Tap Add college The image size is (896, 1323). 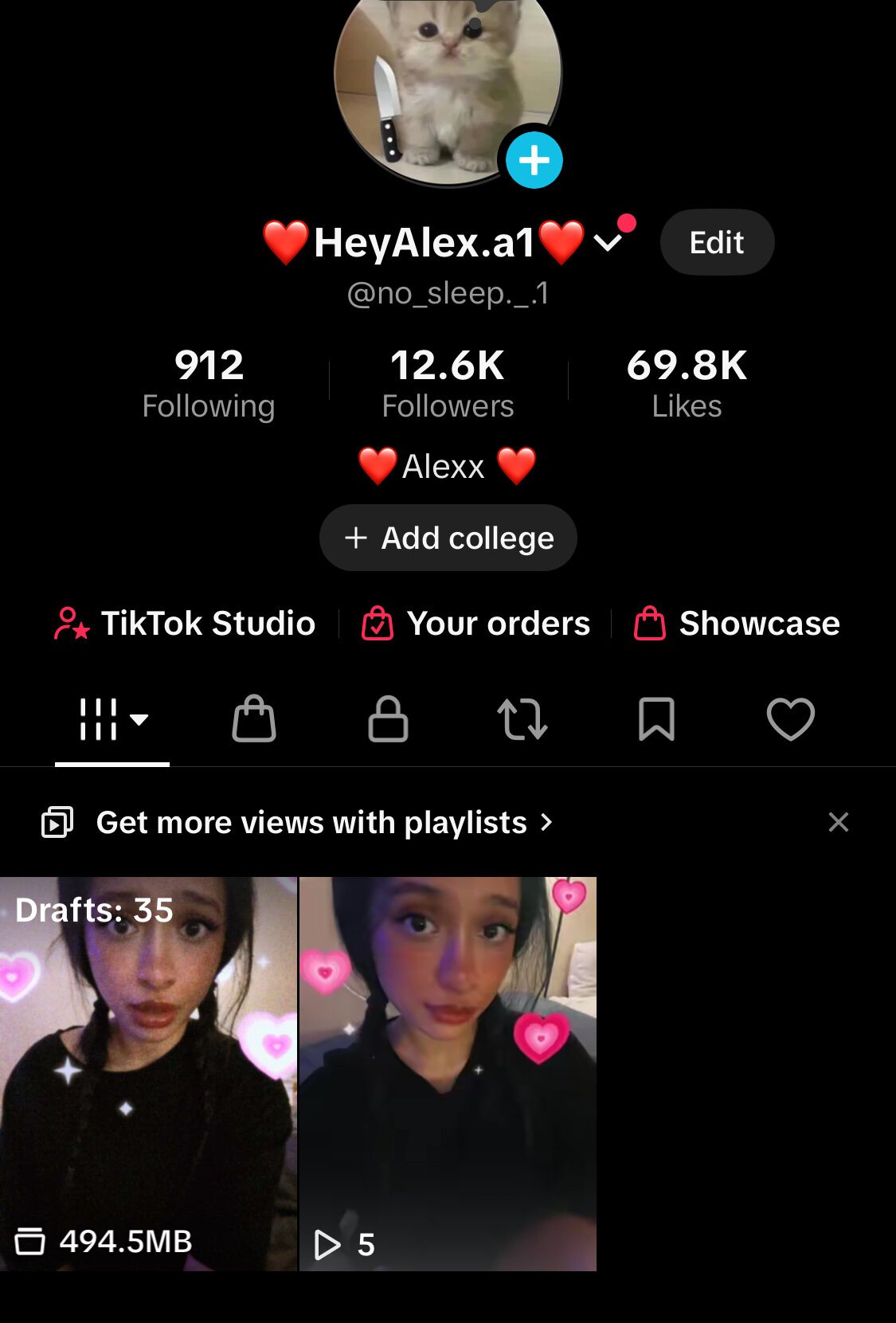tap(448, 538)
